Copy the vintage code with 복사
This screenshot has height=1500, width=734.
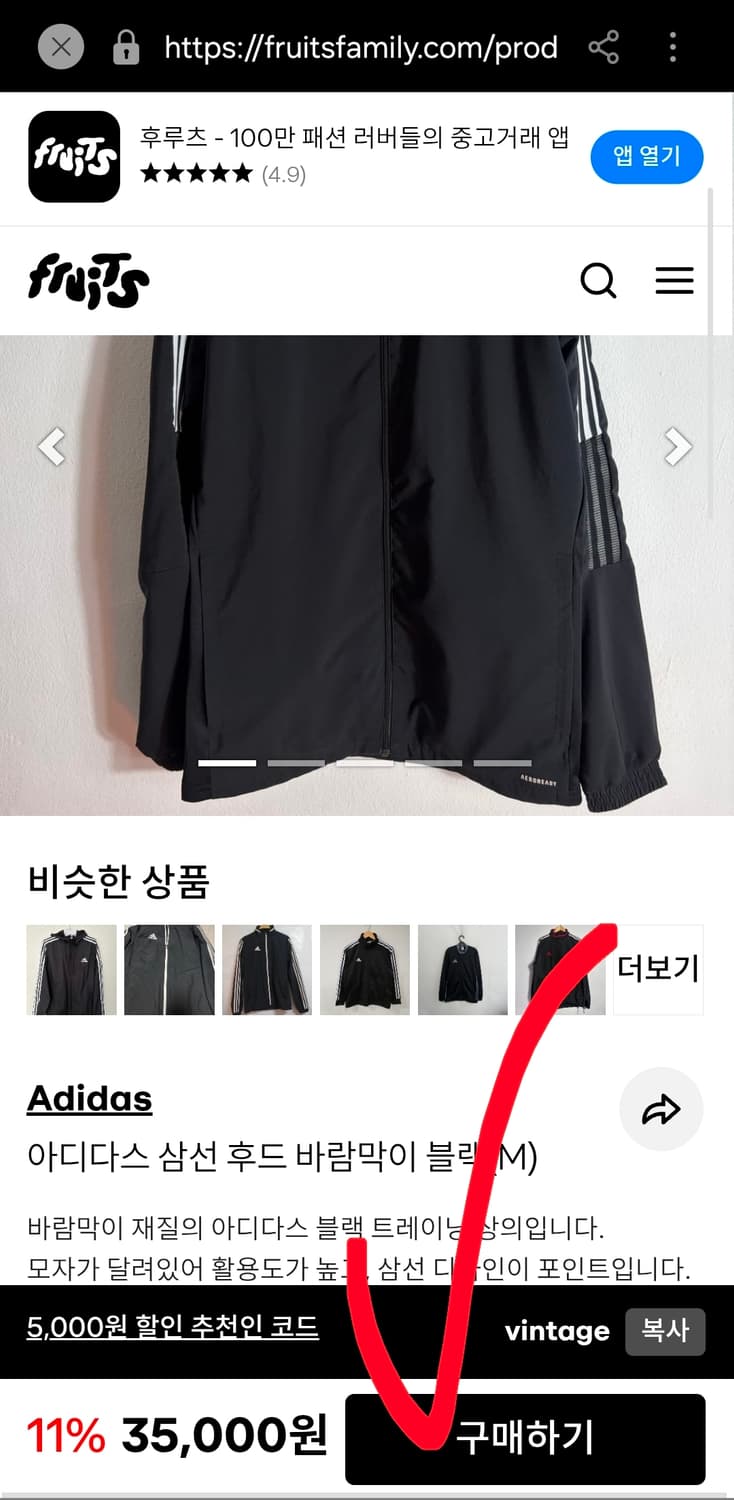click(665, 1332)
